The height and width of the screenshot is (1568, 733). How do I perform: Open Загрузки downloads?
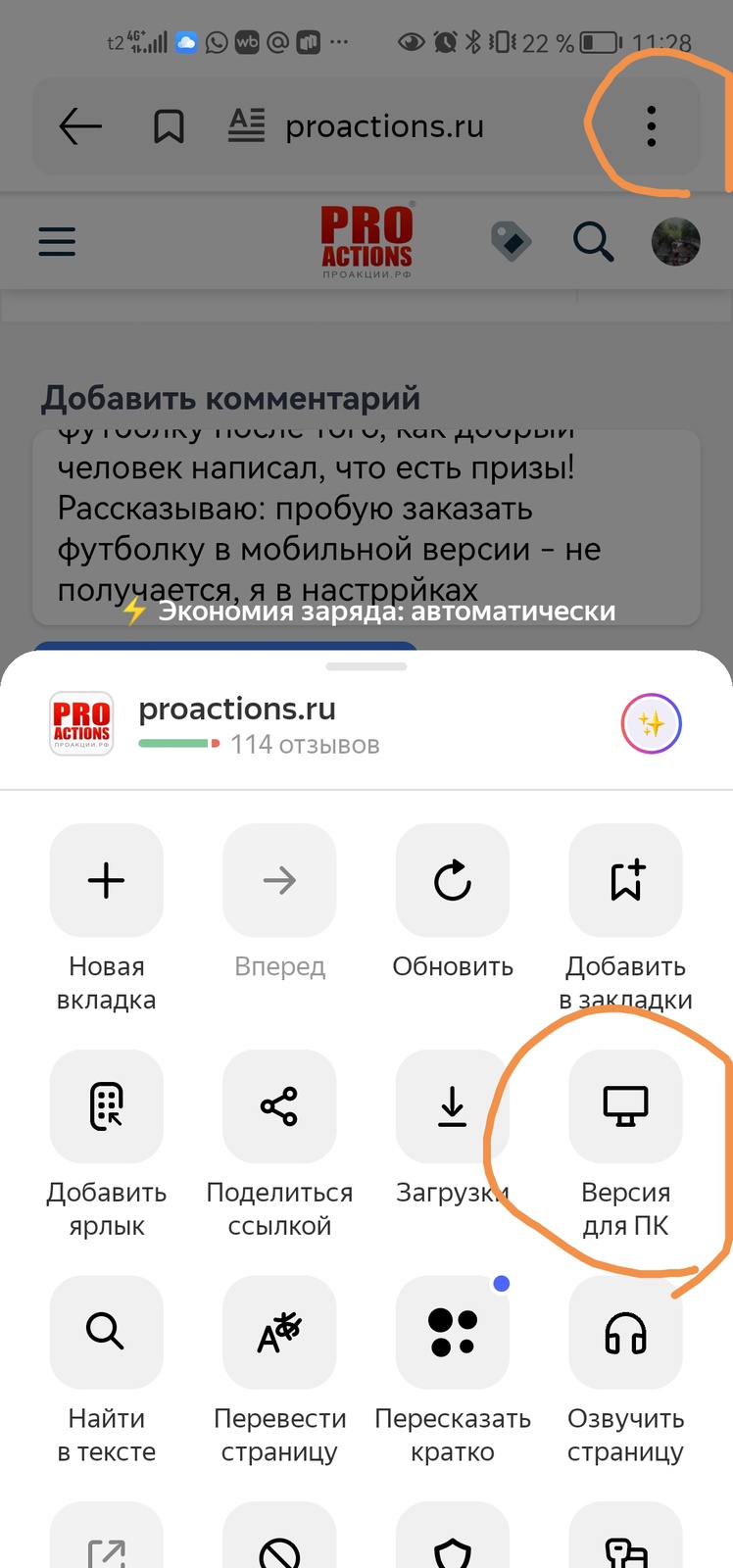tap(452, 1106)
